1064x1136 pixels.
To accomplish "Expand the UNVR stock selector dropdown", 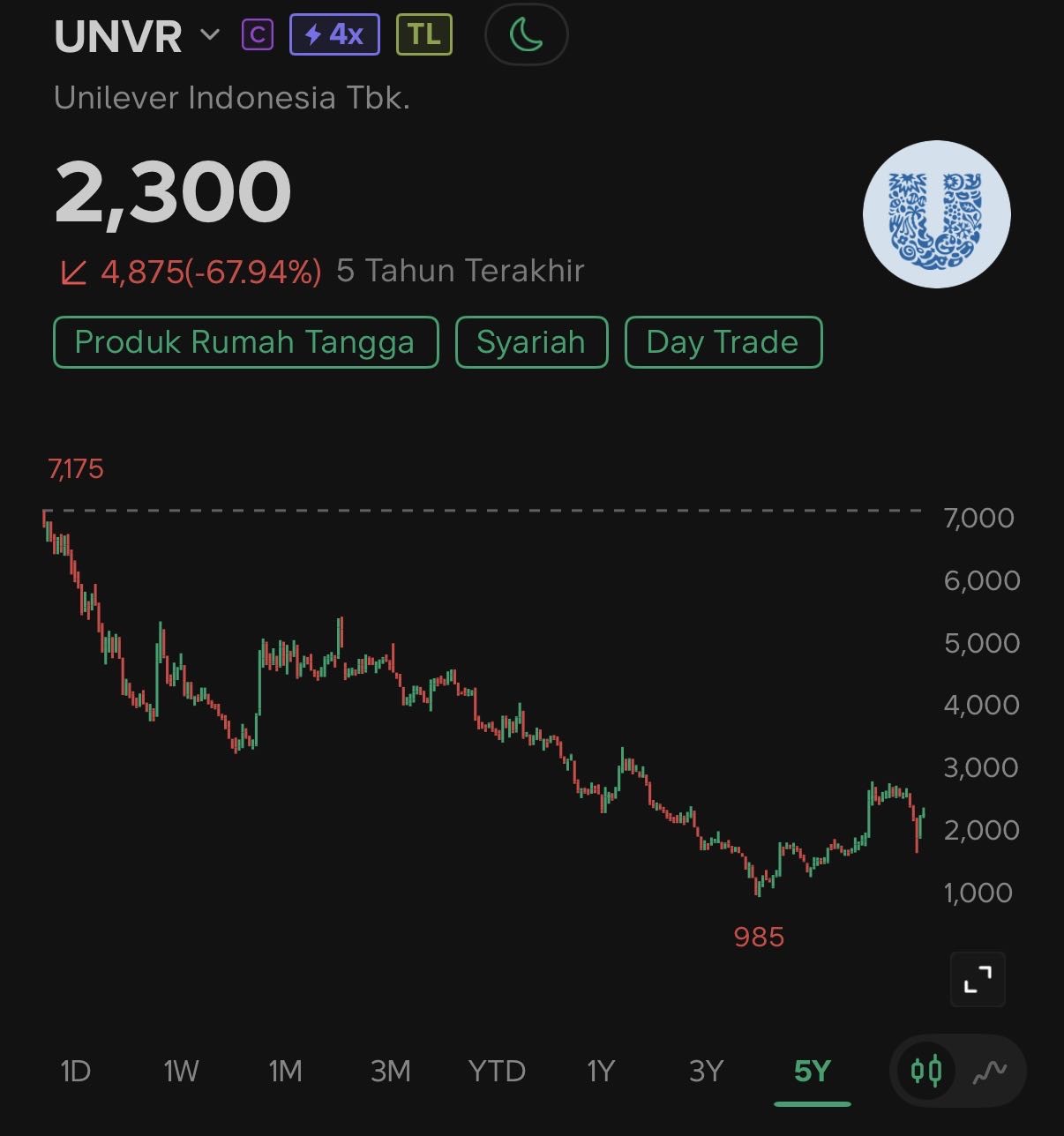I will tap(209, 35).
